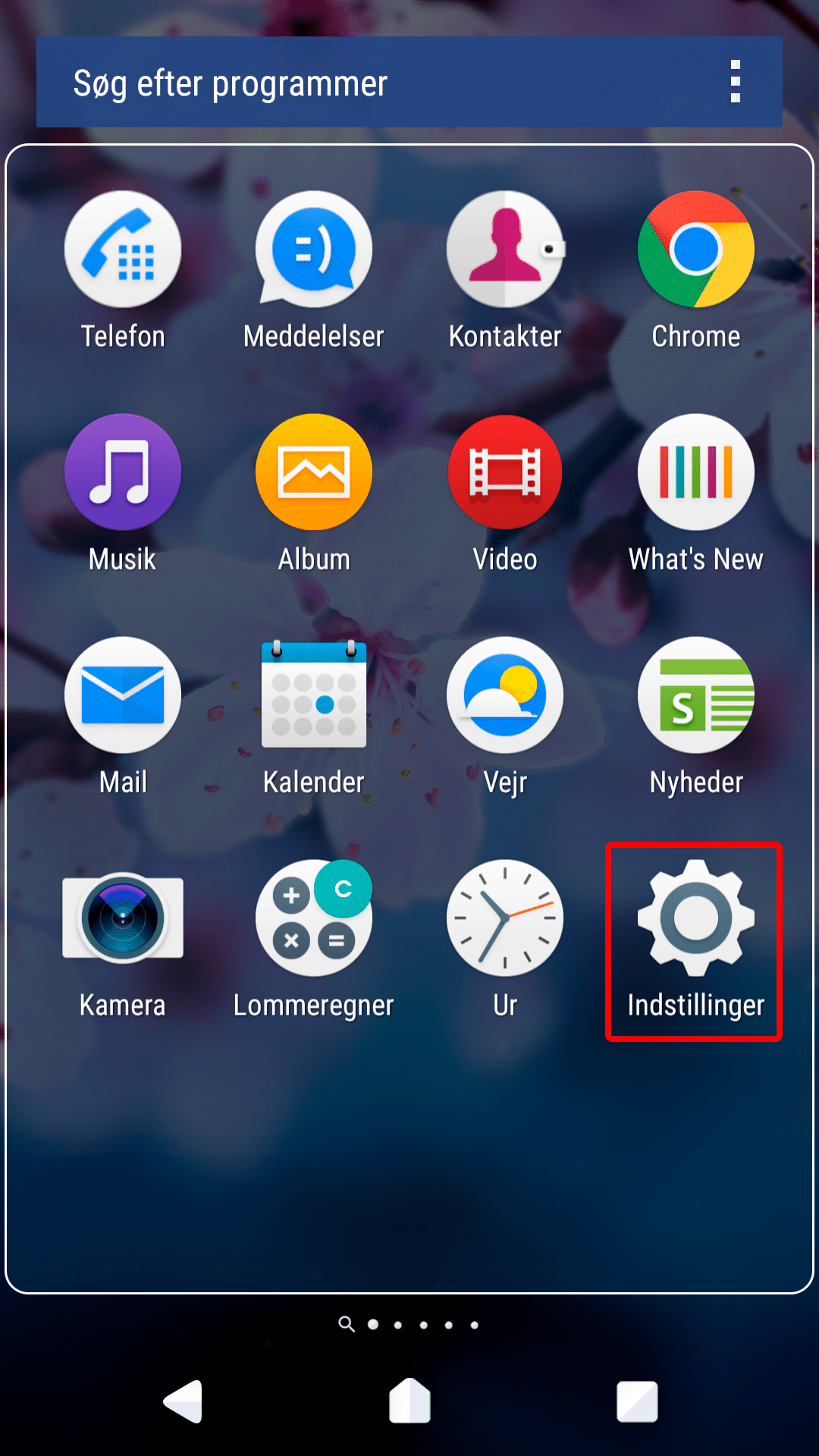The width and height of the screenshot is (819, 1456).
Task: Go to the home screen
Action: pyautogui.click(x=409, y=1401)
